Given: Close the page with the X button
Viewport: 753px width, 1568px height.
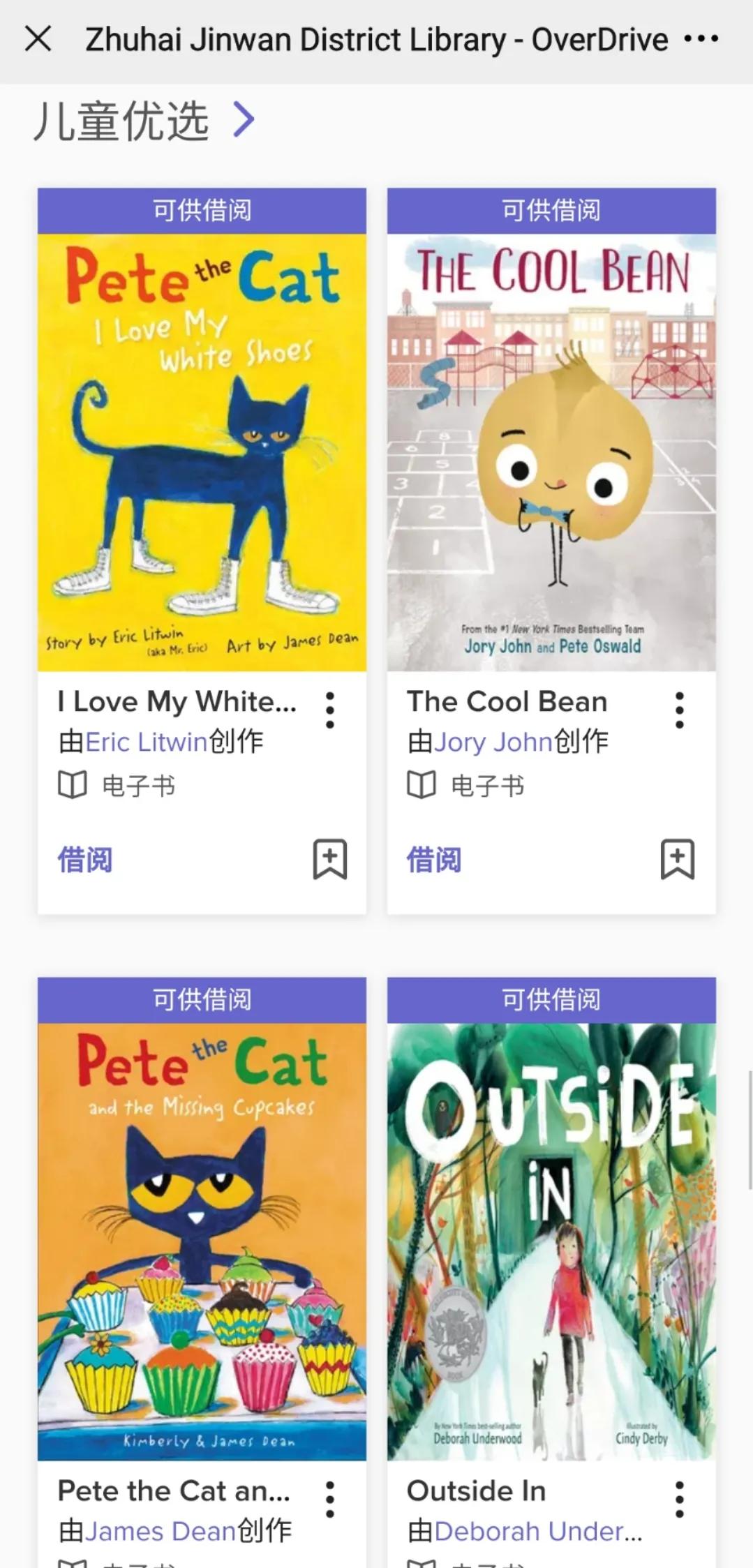Looking at the screenshot, I should tap(38, 38).
